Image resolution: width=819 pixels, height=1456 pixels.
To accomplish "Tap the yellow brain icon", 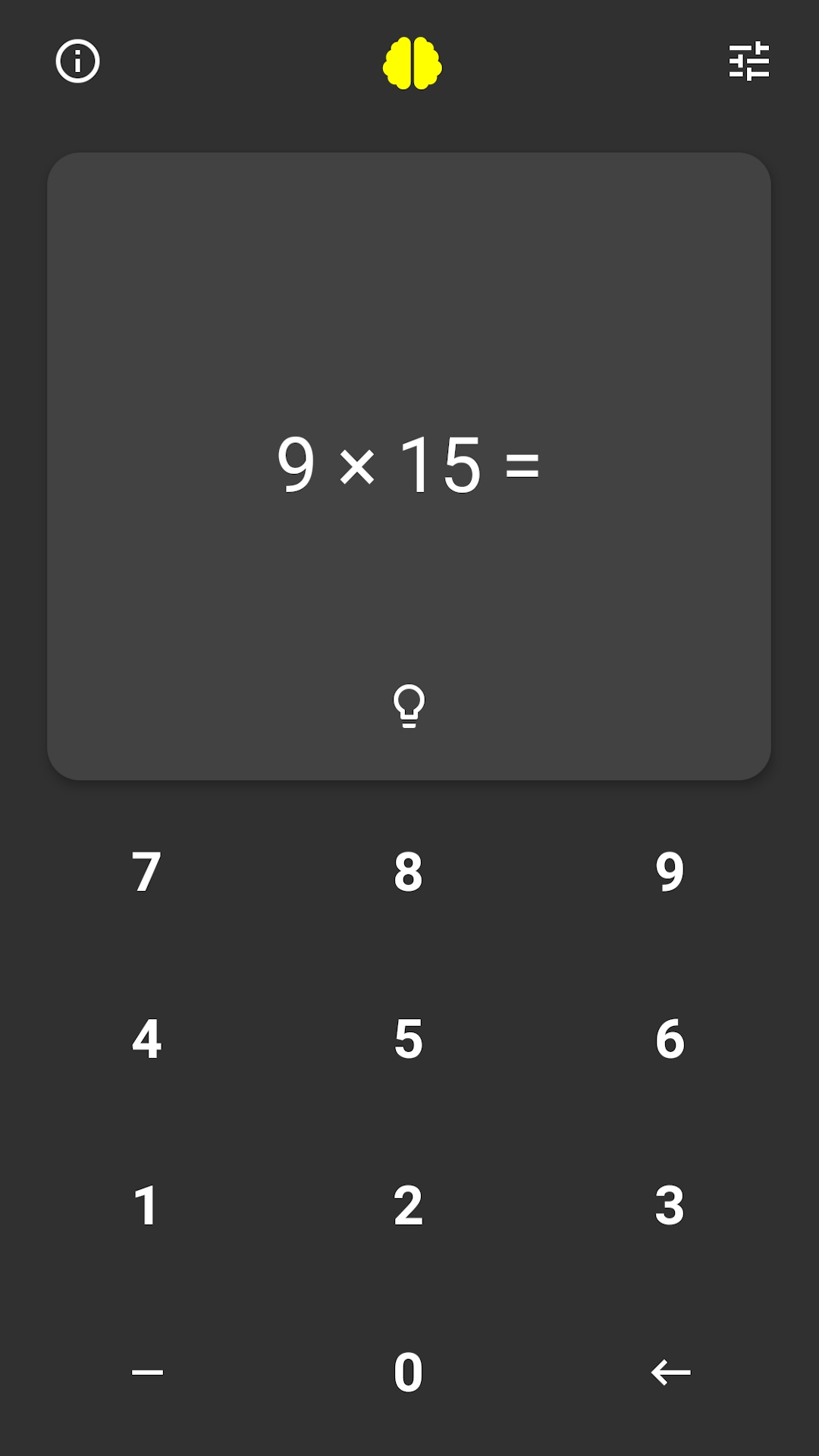I will [x=412, y=63].
